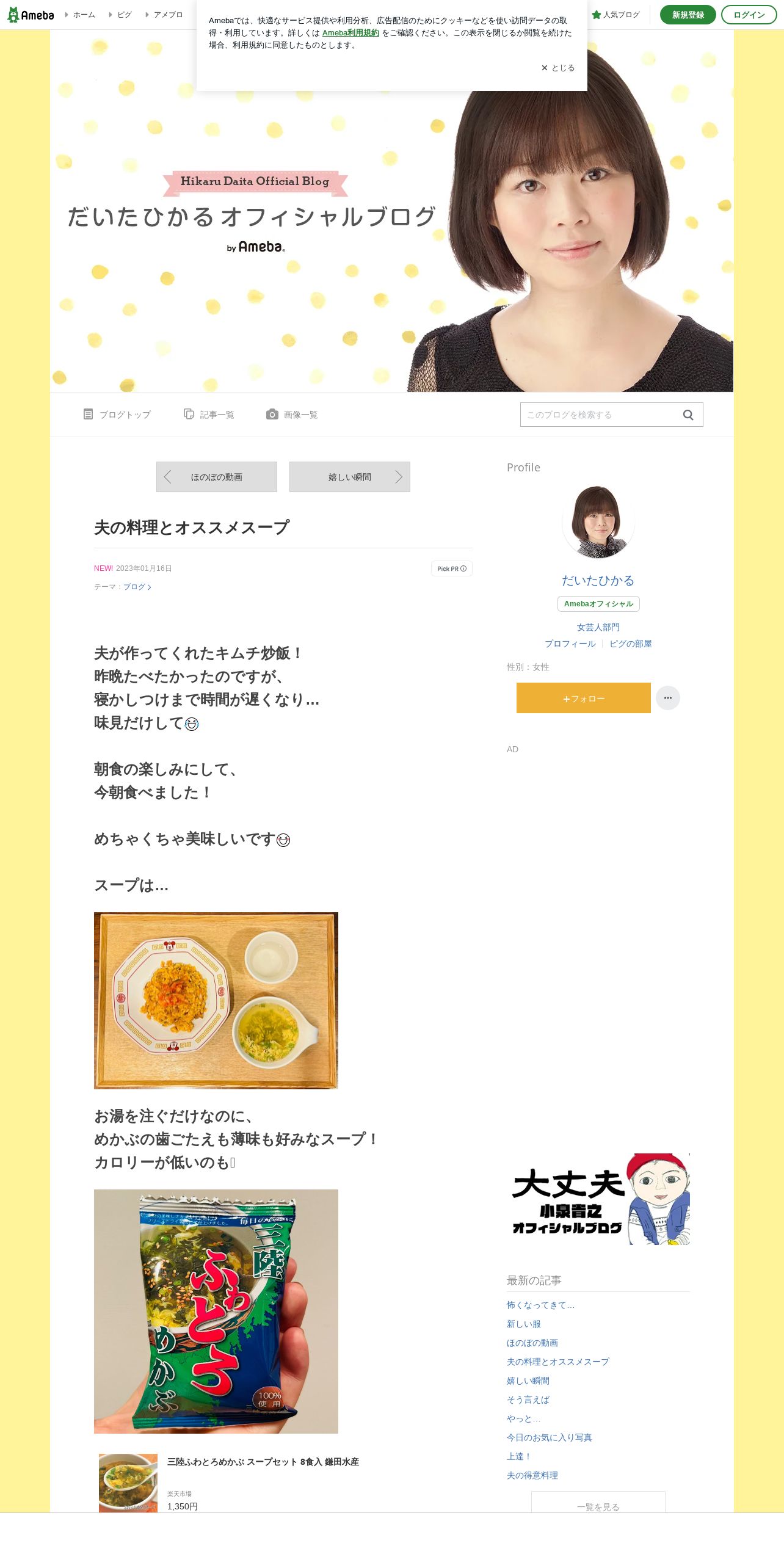
Task: Open the Pick PR info badge
Action: pos(452,568)
